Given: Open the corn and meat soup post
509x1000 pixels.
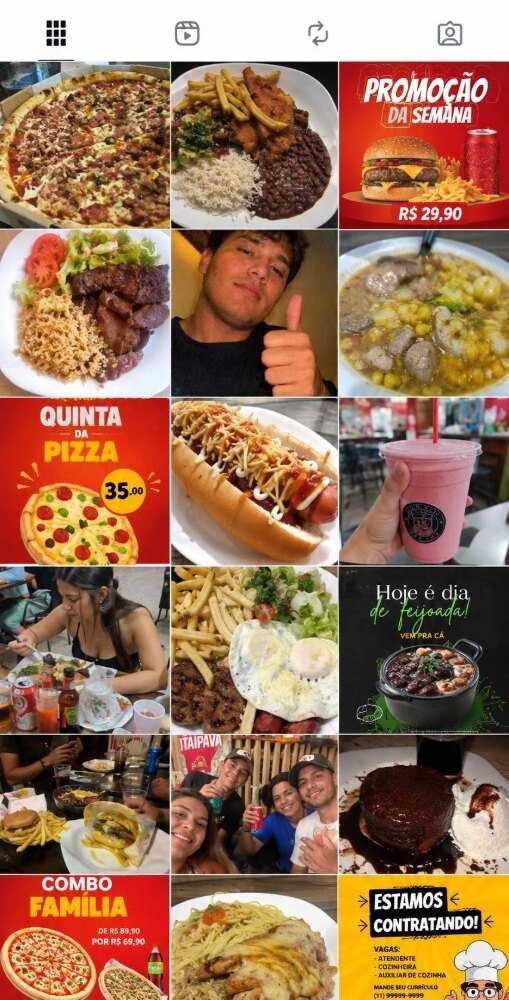Looking at the screenshot, I should click(424, 313).
